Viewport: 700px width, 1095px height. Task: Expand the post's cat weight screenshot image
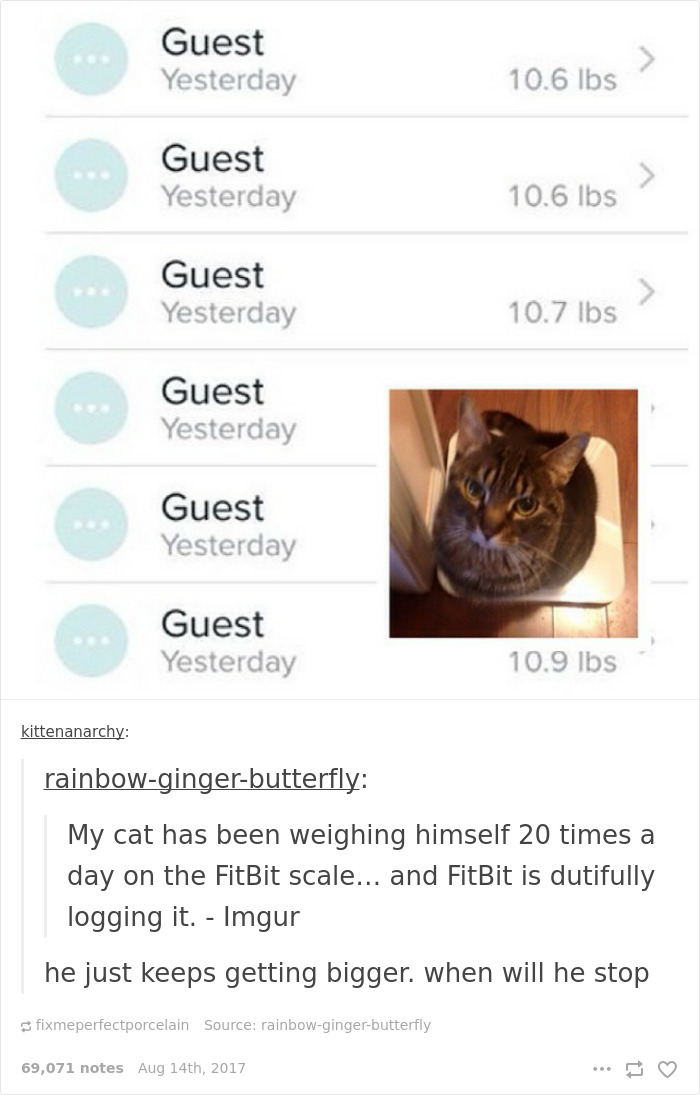click(350, 350)
